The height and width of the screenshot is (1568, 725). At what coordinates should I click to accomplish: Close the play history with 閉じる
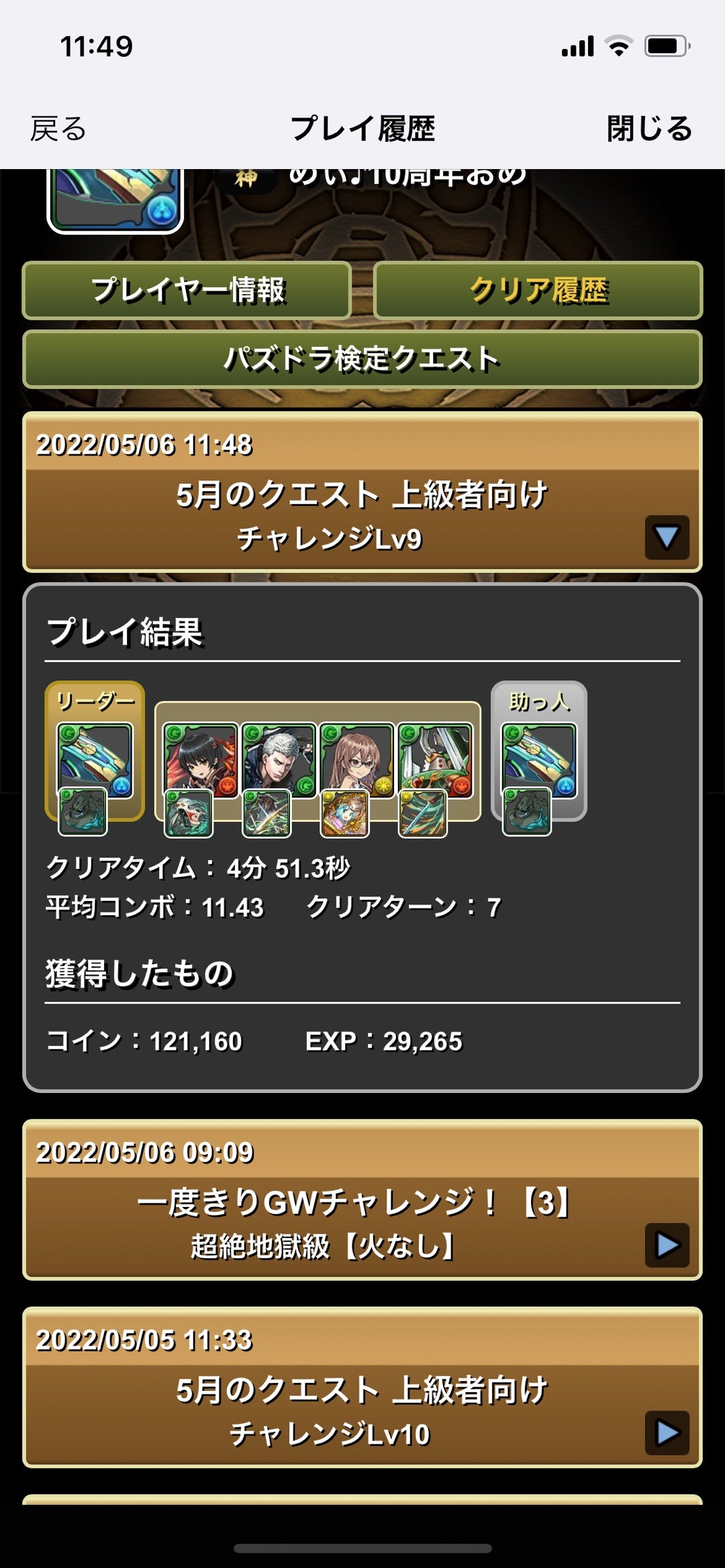[x=648, y=129]
